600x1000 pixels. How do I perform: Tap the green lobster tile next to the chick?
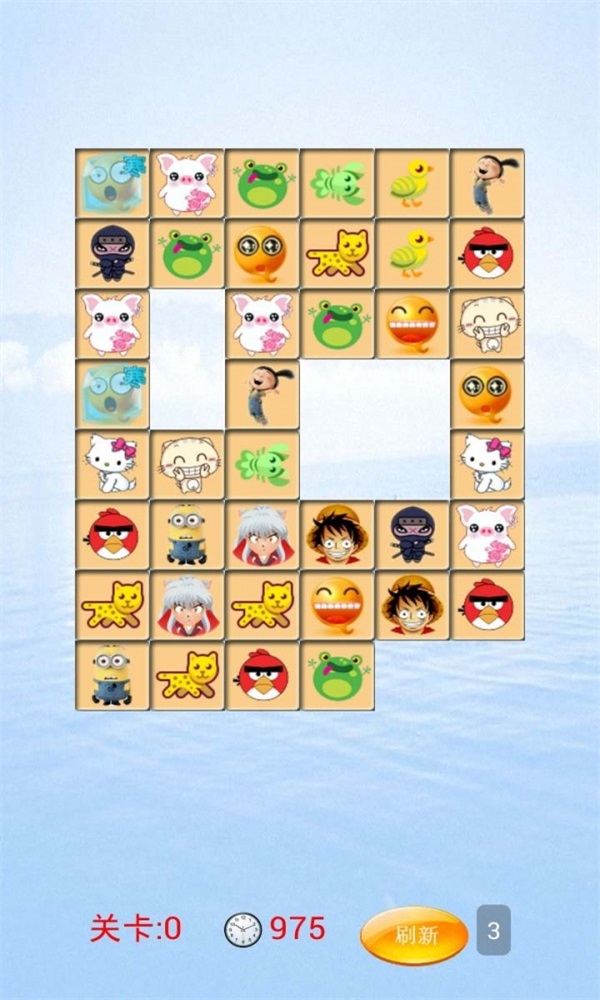337,183
